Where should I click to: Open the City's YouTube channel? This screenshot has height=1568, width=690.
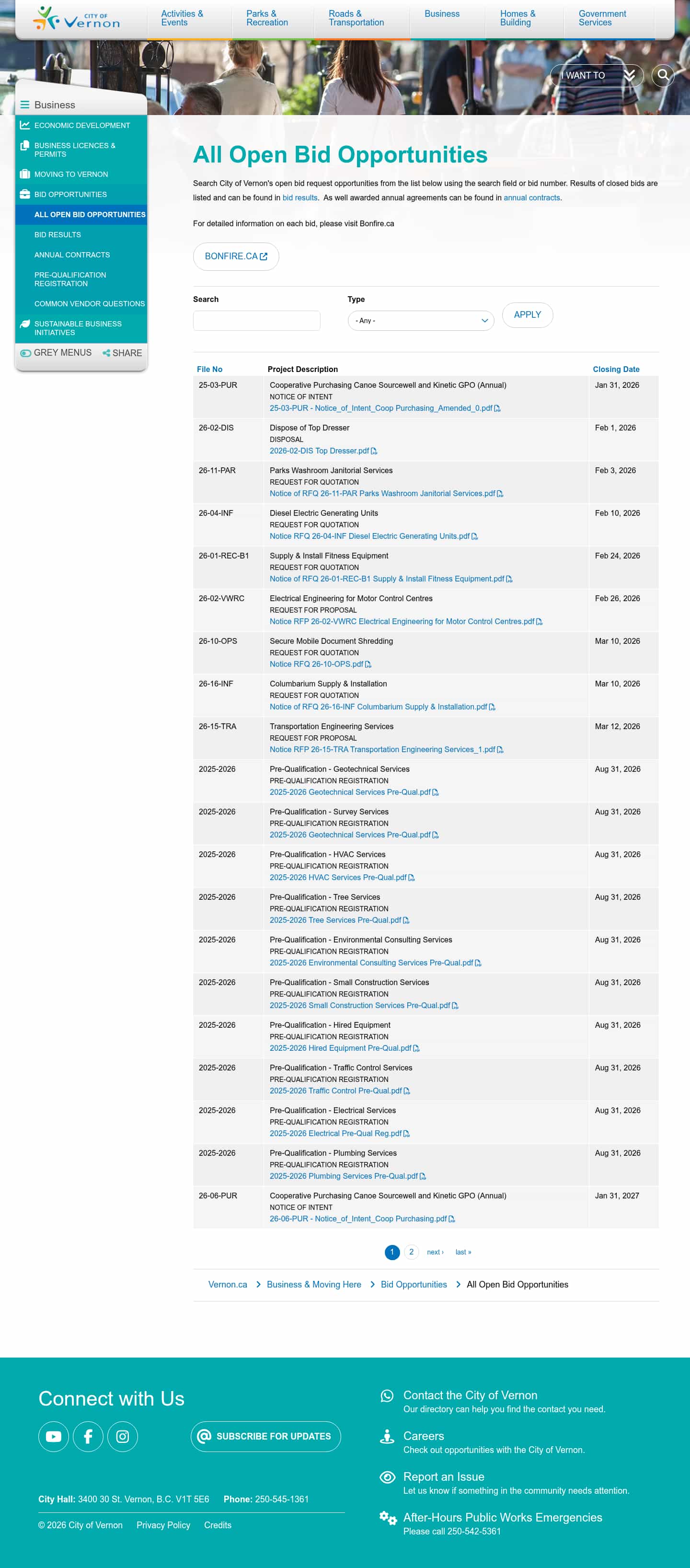click(54, 1436)
